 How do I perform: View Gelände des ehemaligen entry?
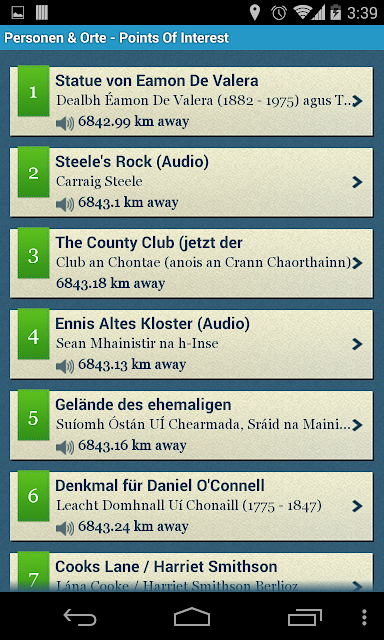(x=191, y=425)
